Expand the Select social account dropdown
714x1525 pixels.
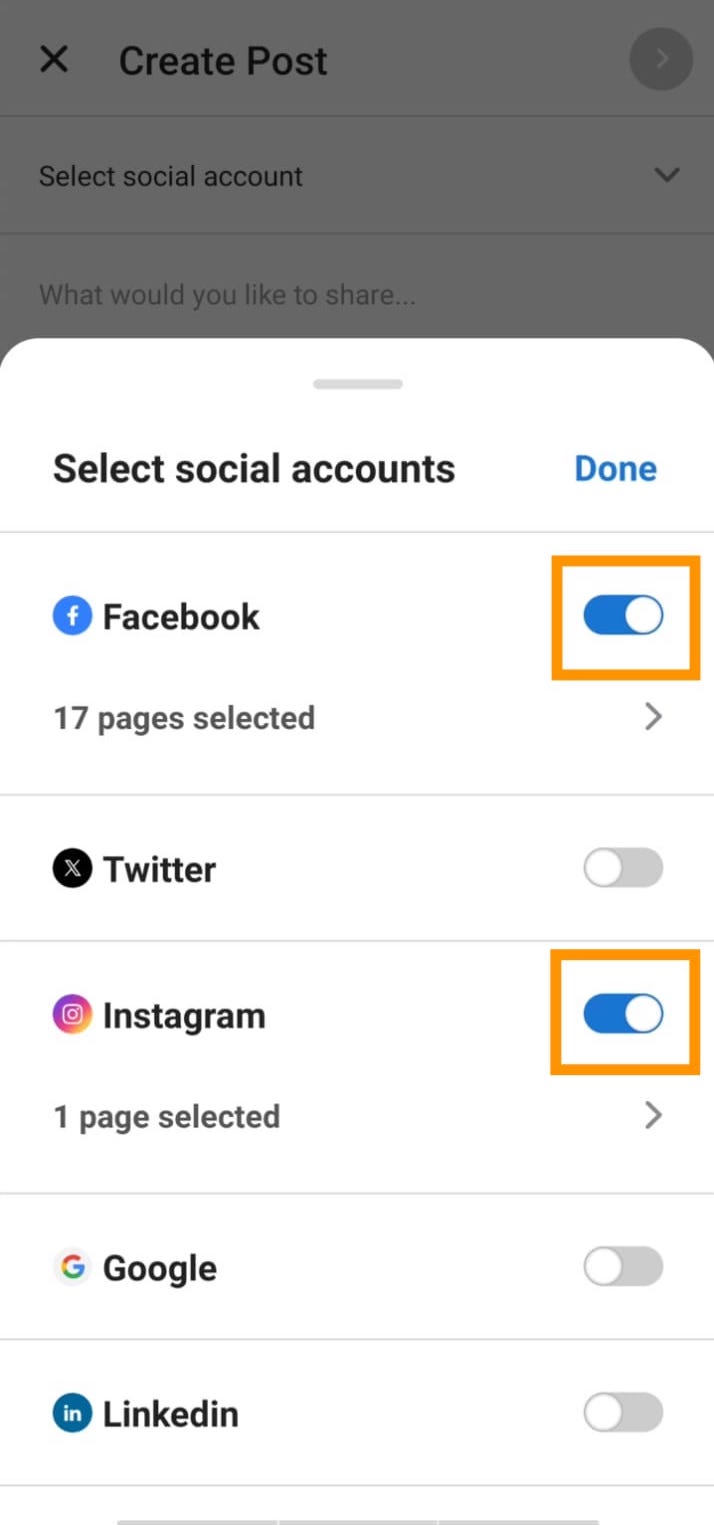pyautogui.click(x=357, y=176)
